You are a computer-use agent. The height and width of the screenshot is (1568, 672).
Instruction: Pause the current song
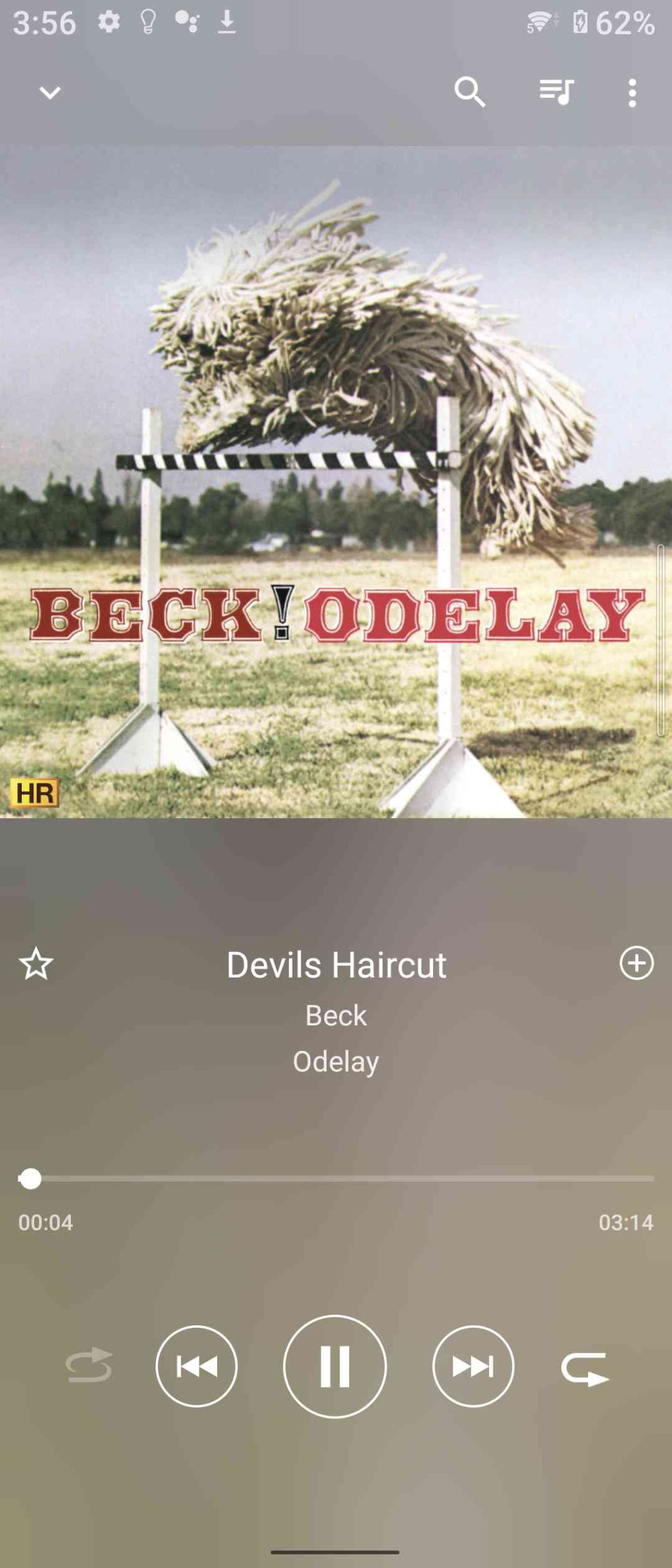[x=335, y=1366]
